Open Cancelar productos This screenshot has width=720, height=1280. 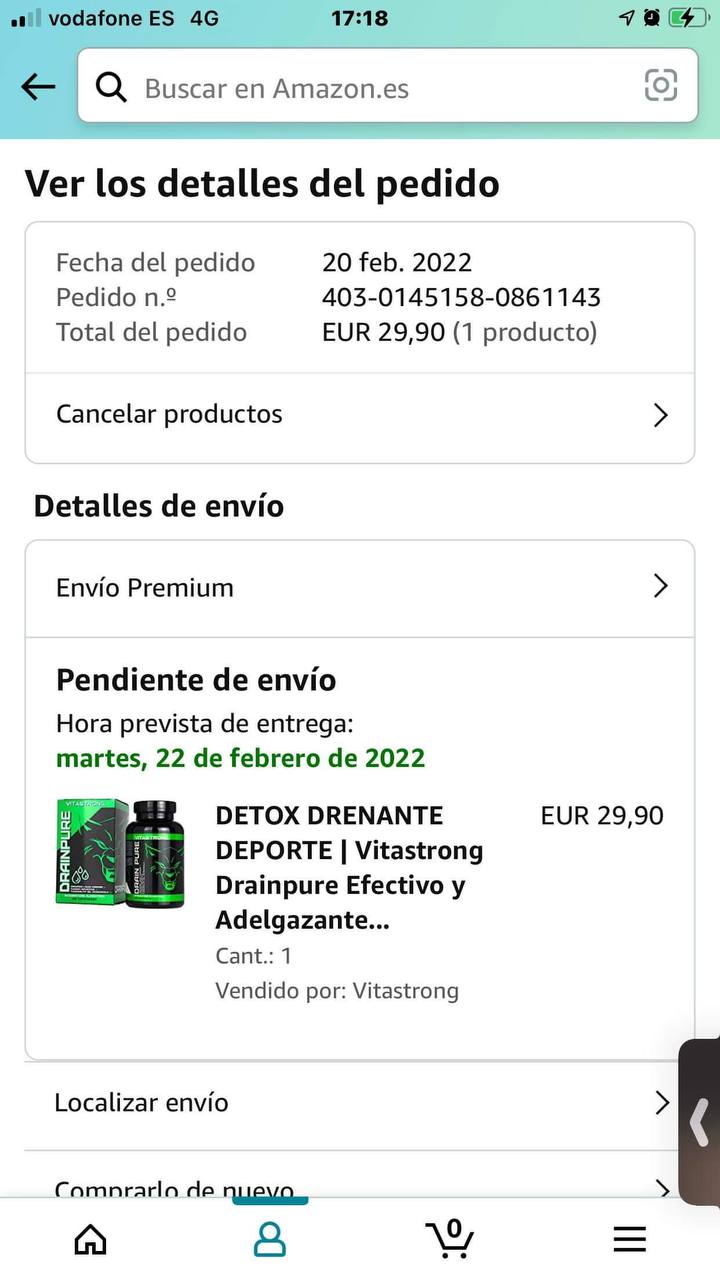point(360,415)
